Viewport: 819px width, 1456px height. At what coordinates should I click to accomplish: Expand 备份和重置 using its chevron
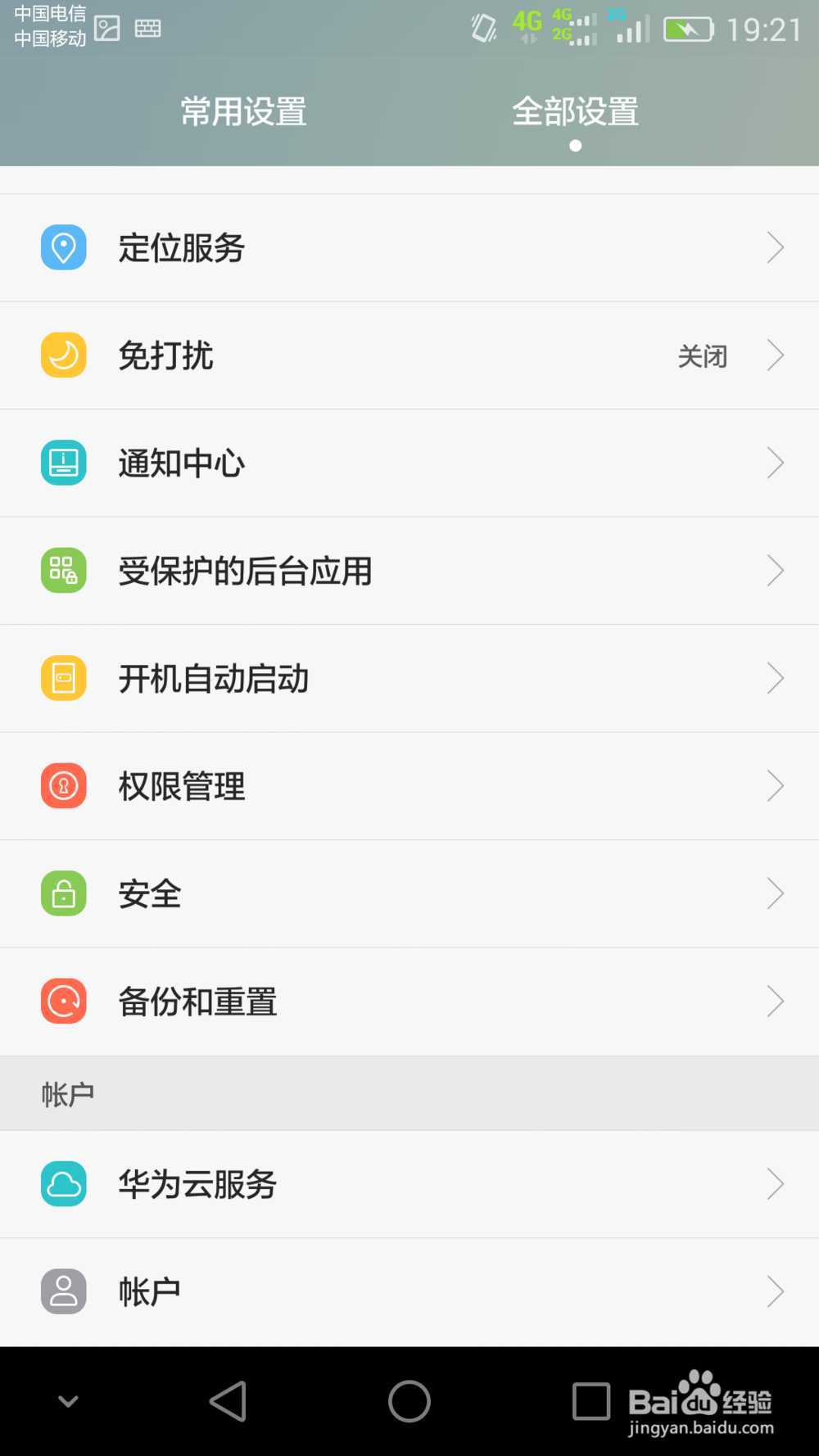[775, 1001]
